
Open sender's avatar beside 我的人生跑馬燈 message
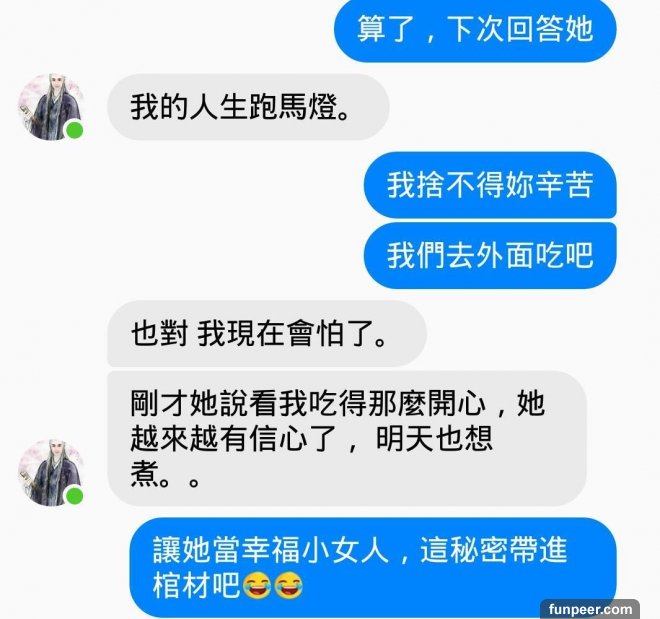click(50, 107)
